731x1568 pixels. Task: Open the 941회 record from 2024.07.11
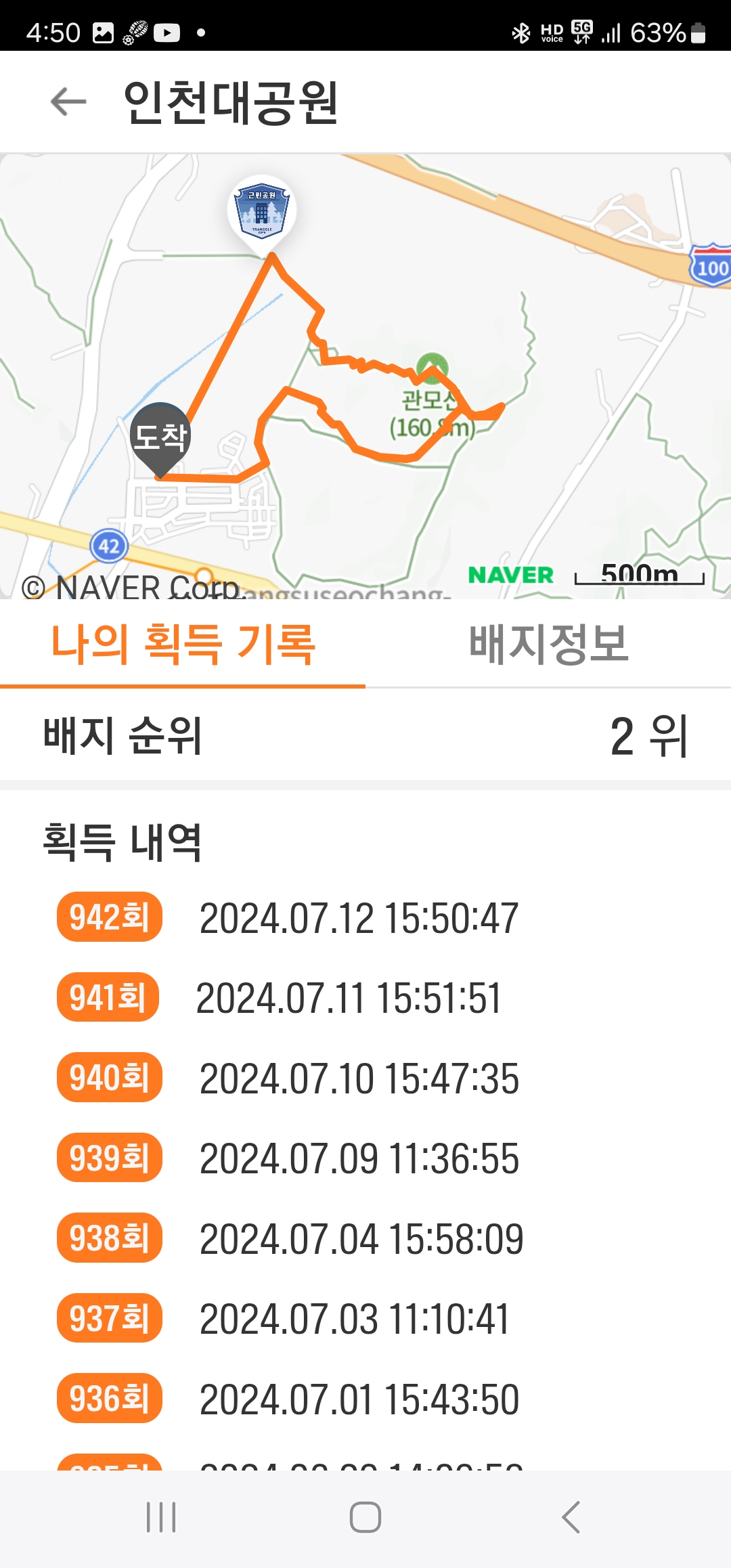pyautogui.click(x=365, y=997)
